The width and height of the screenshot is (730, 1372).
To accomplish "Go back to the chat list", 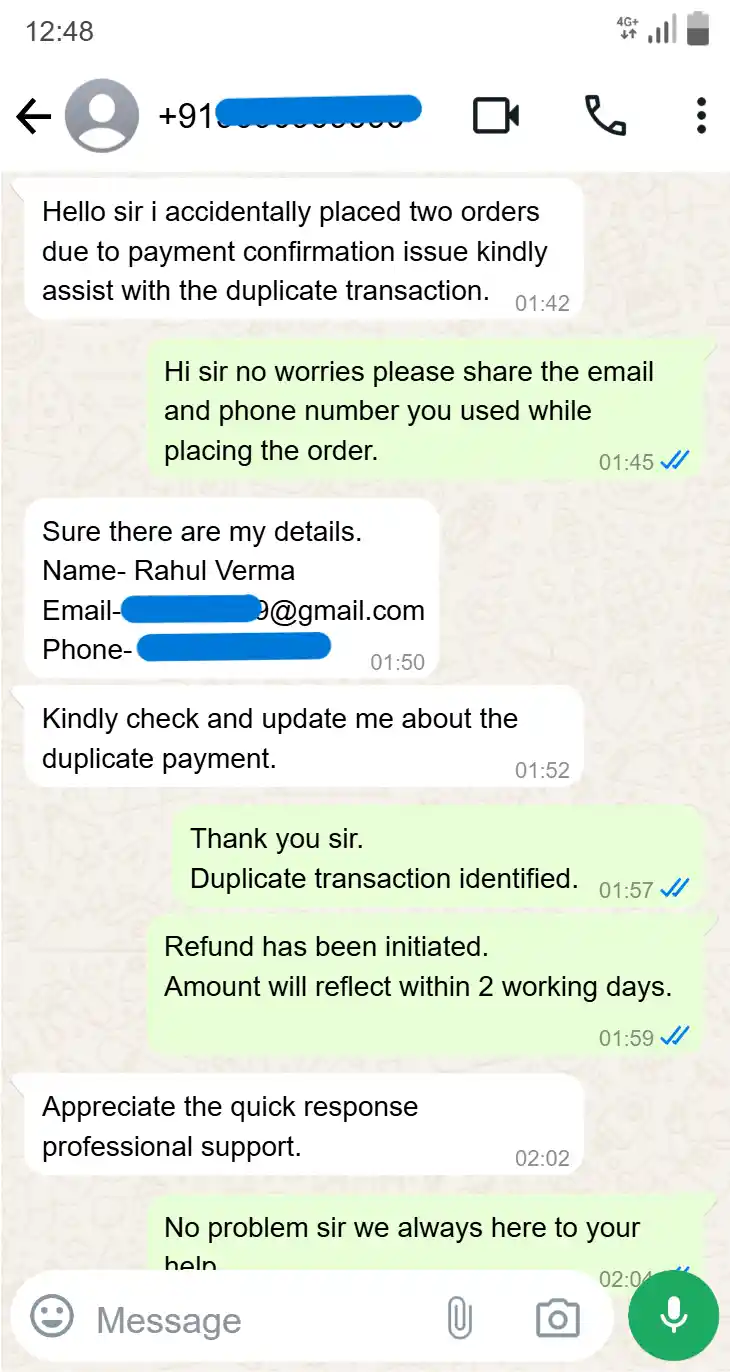I will click(x=33, y=117).
